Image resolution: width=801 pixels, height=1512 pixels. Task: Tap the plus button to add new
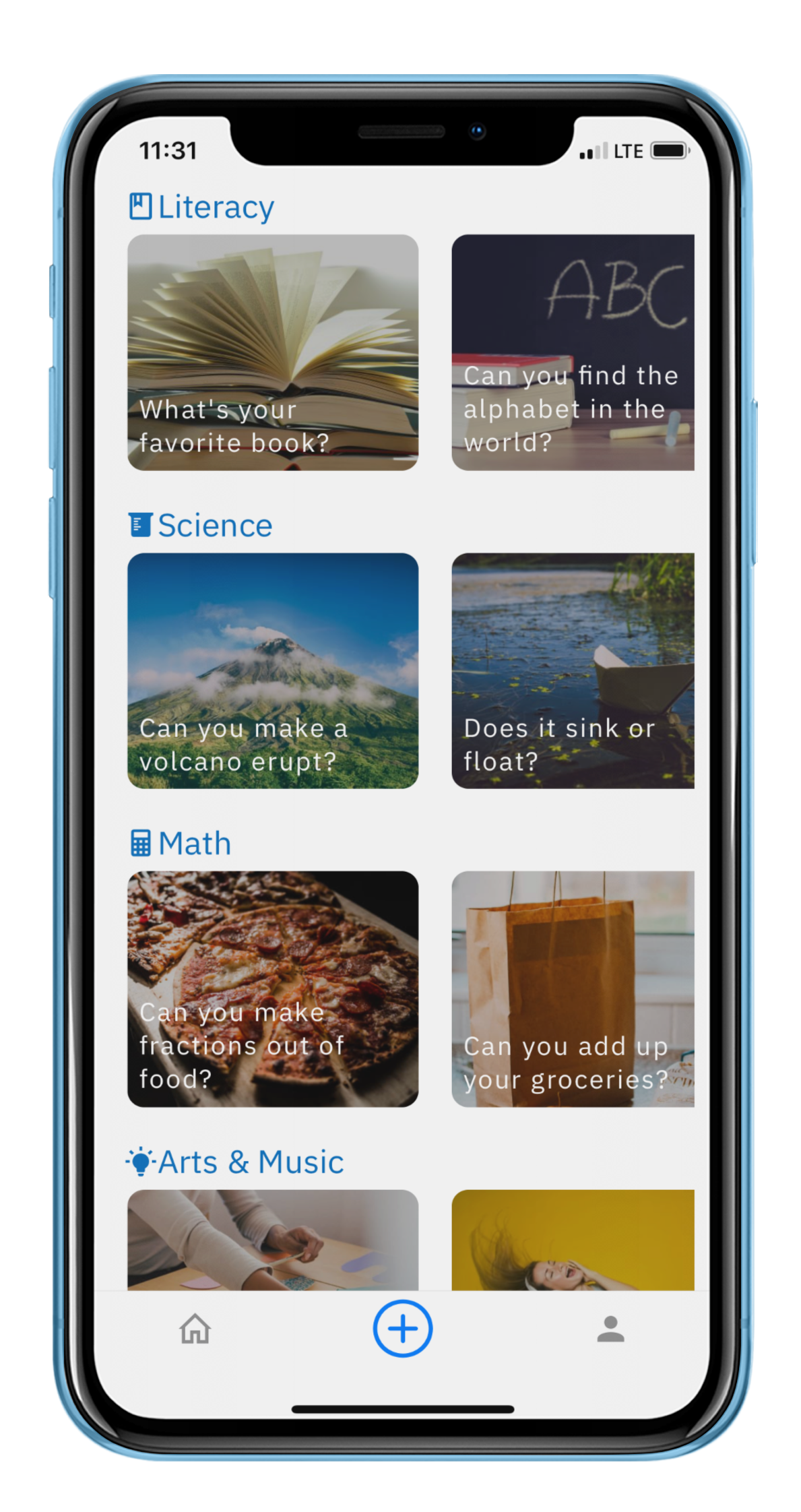point(402,1329)
